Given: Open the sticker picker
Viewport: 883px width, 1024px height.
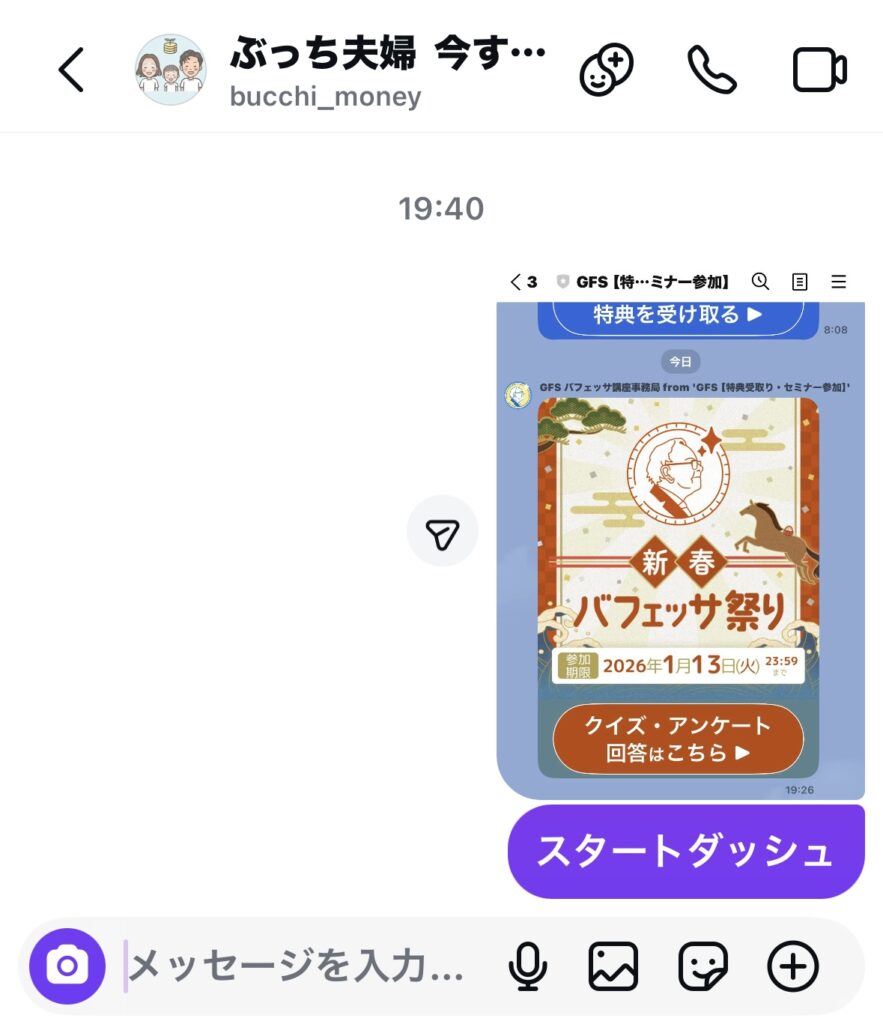Looking at the screenshot, I should (x=703, y=967).
